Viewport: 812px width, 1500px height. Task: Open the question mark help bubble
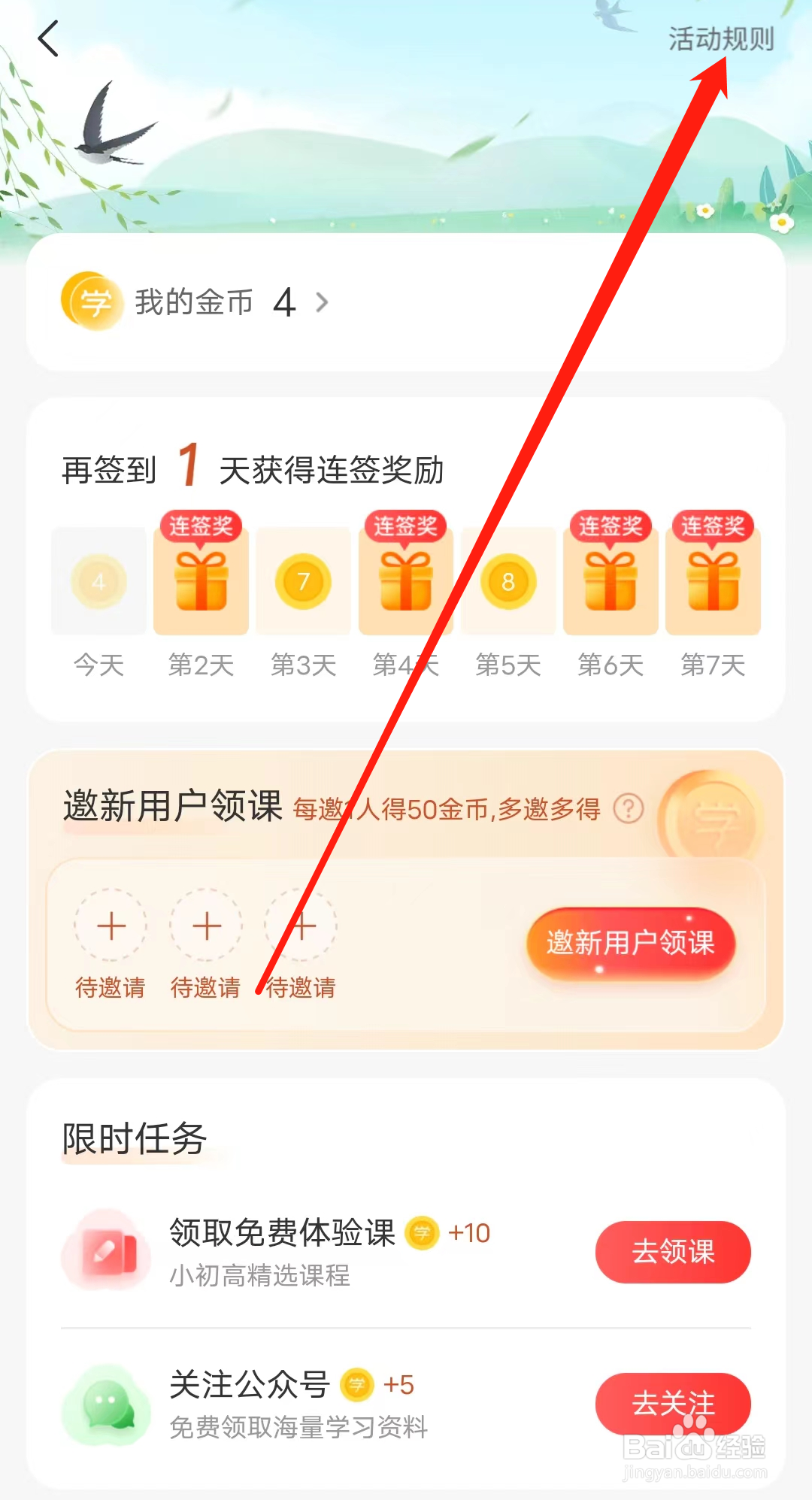(629, 811)
